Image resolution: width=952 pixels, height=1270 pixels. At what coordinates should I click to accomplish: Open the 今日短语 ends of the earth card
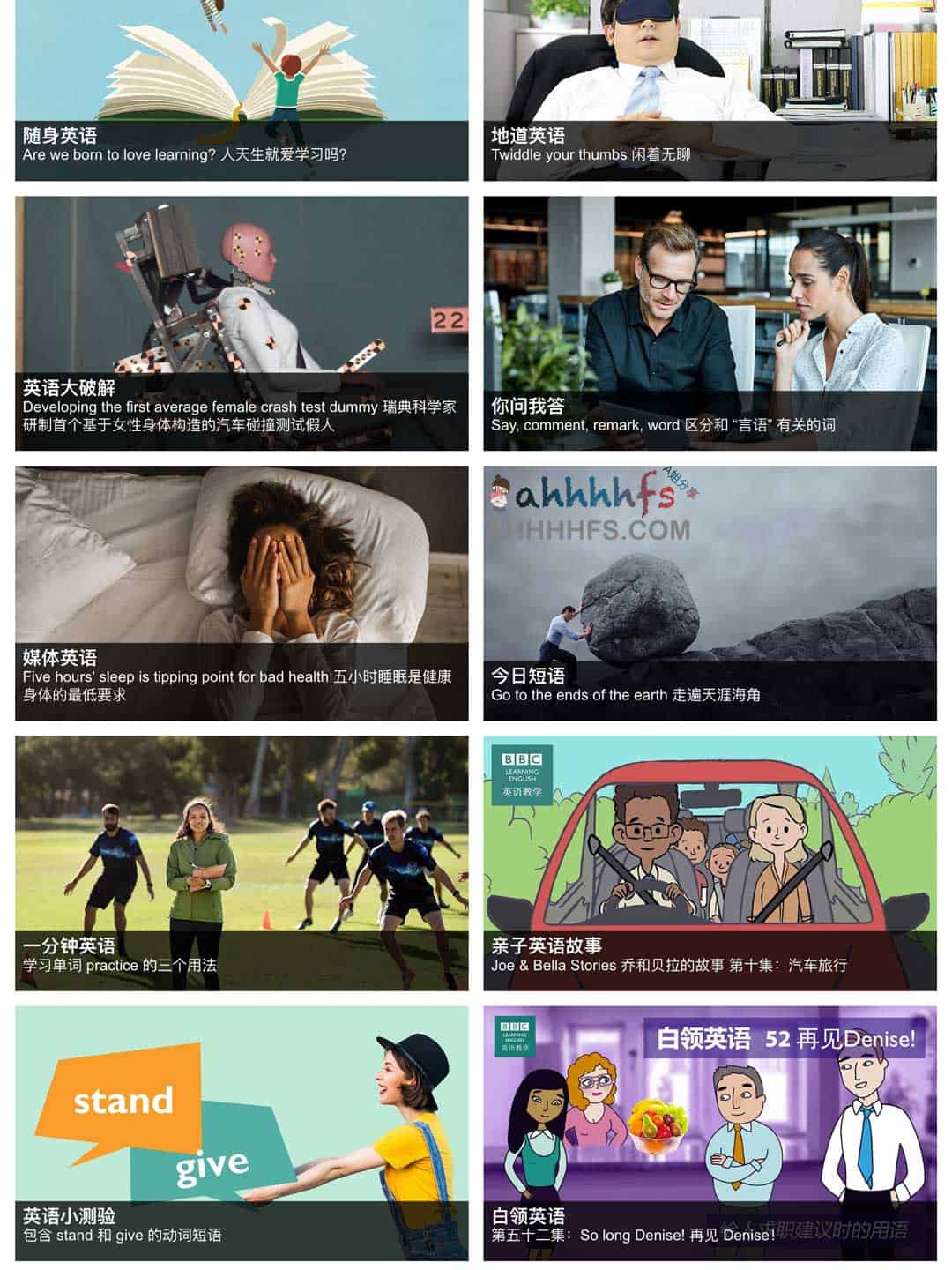click(x=710, y=593)
